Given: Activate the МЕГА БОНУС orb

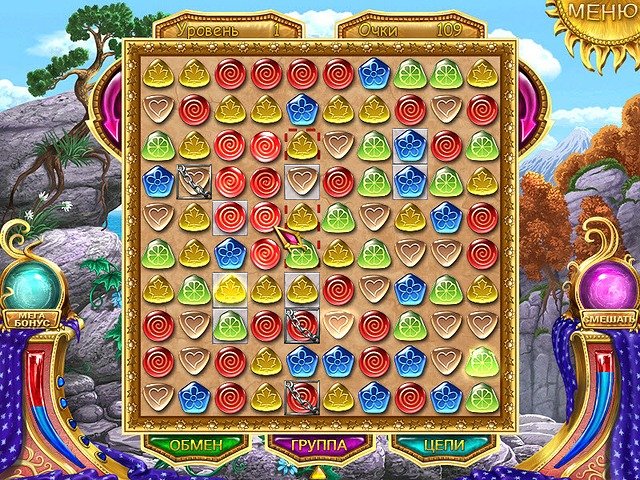Looking at the screenshot, I should click(x=36, y=289).
